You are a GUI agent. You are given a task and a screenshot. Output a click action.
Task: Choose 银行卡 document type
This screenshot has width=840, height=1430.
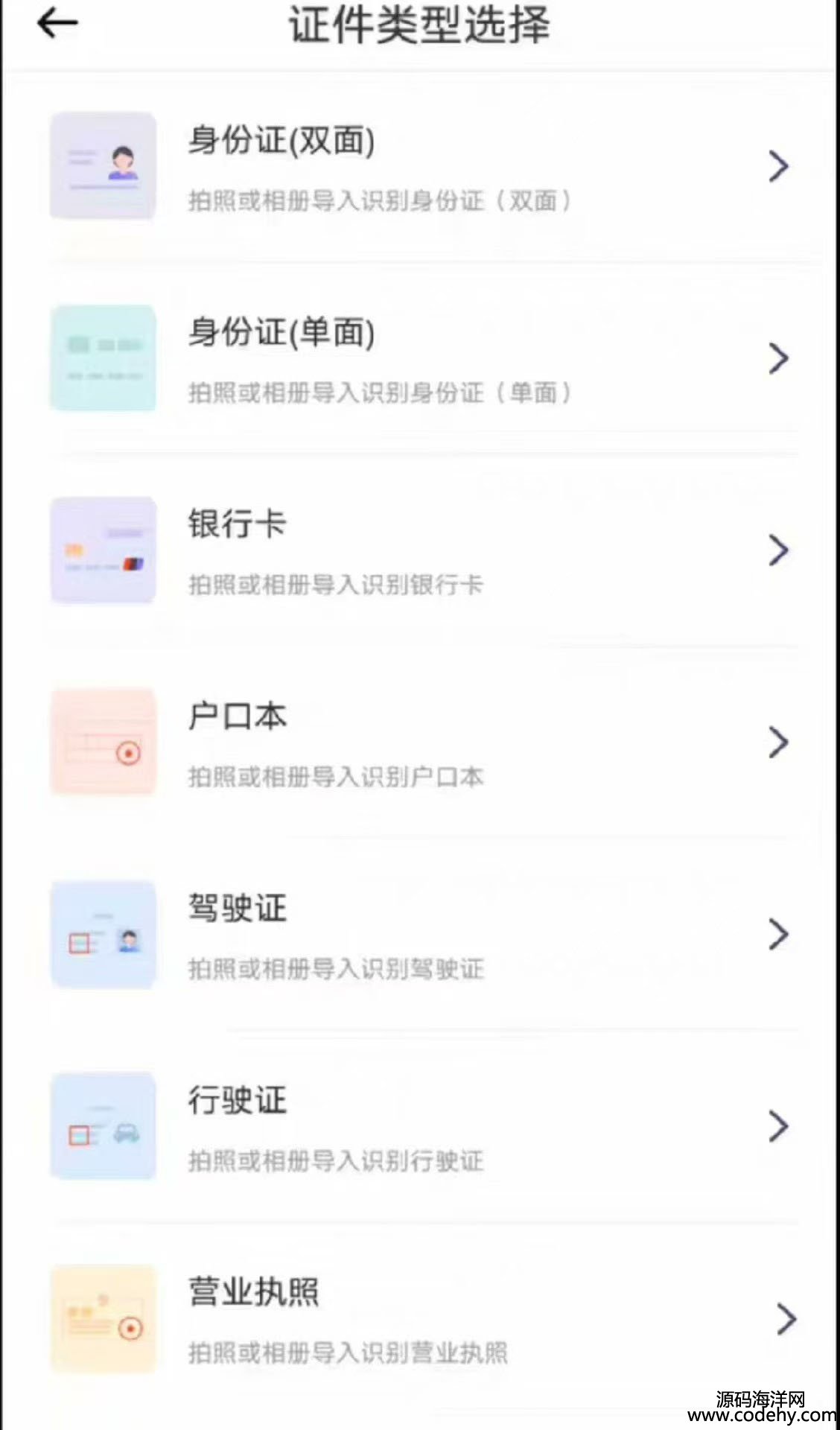[420, 550]
